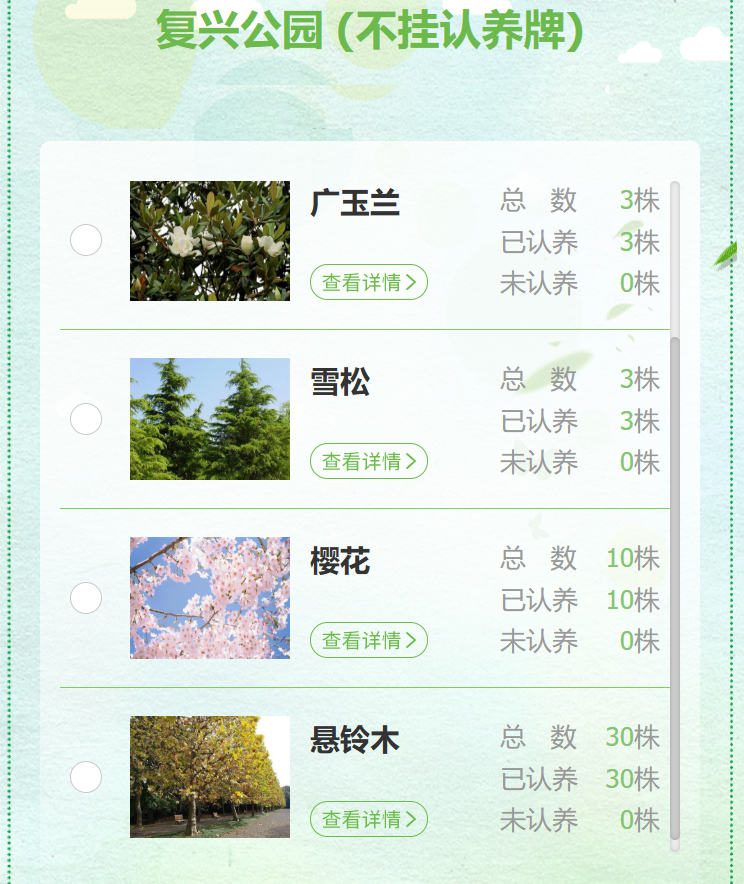
Task: Tap 查看详情 under 樱花
Action: coord(369,640)
